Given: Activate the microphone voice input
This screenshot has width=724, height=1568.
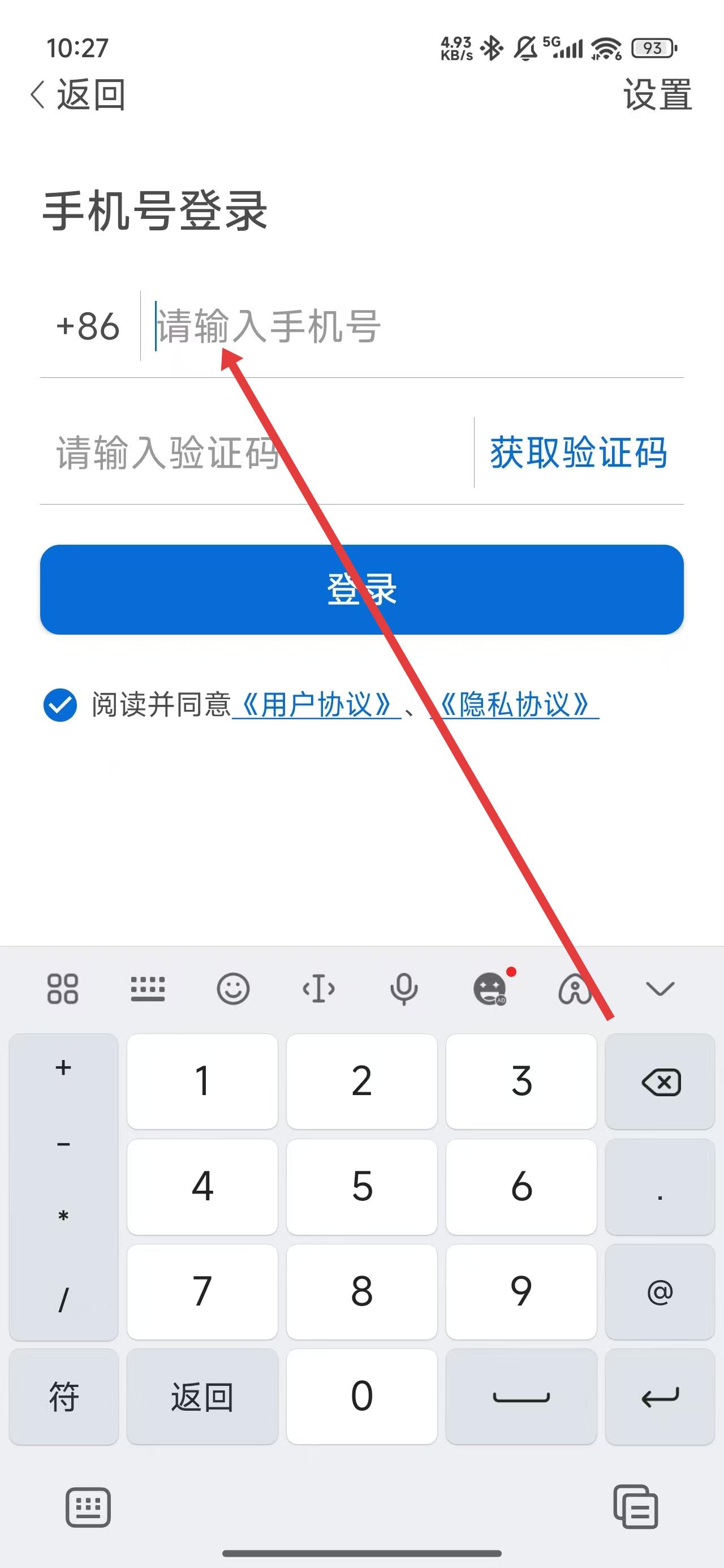Looking at the screenshot, I should click(x=404, y=989).
